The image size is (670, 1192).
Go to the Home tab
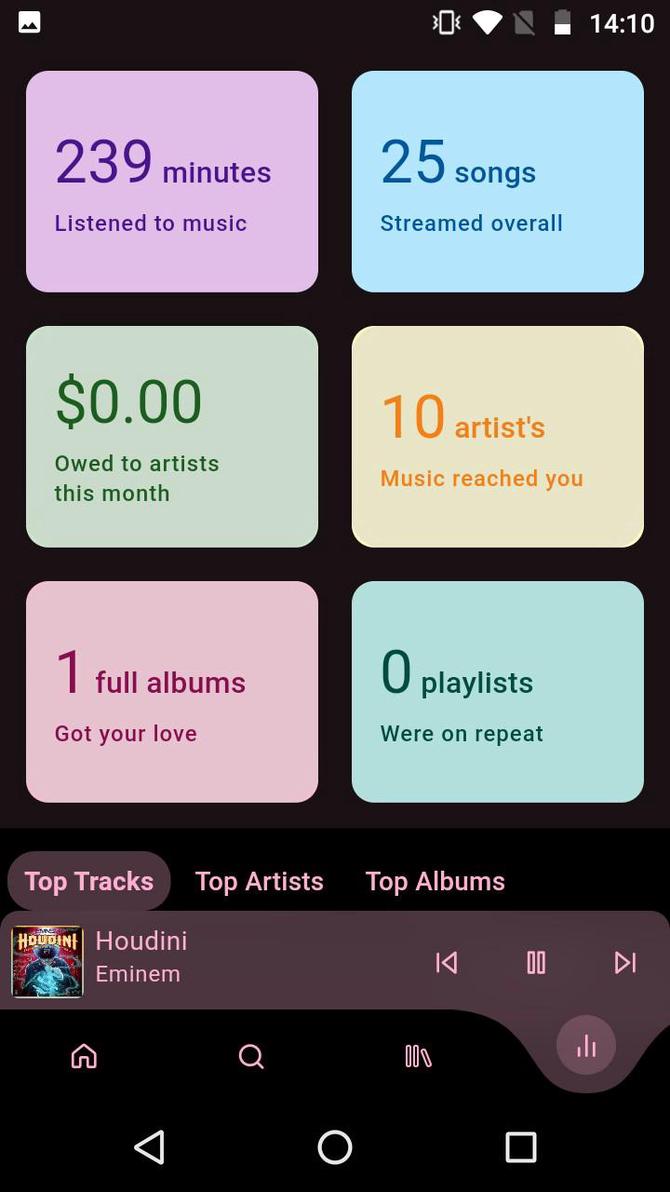(x=84, y=1056)
